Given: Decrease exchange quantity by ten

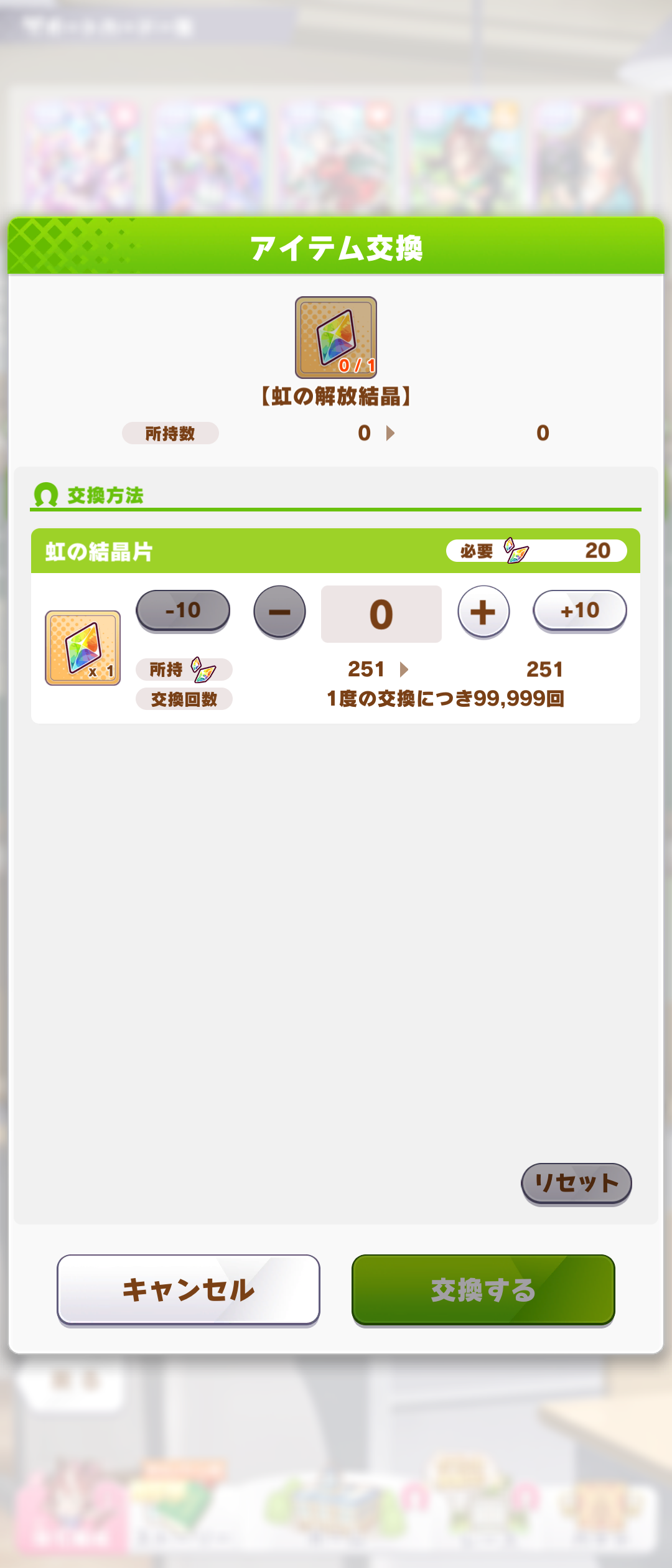Looking at the screenshot, I should 183,610.
